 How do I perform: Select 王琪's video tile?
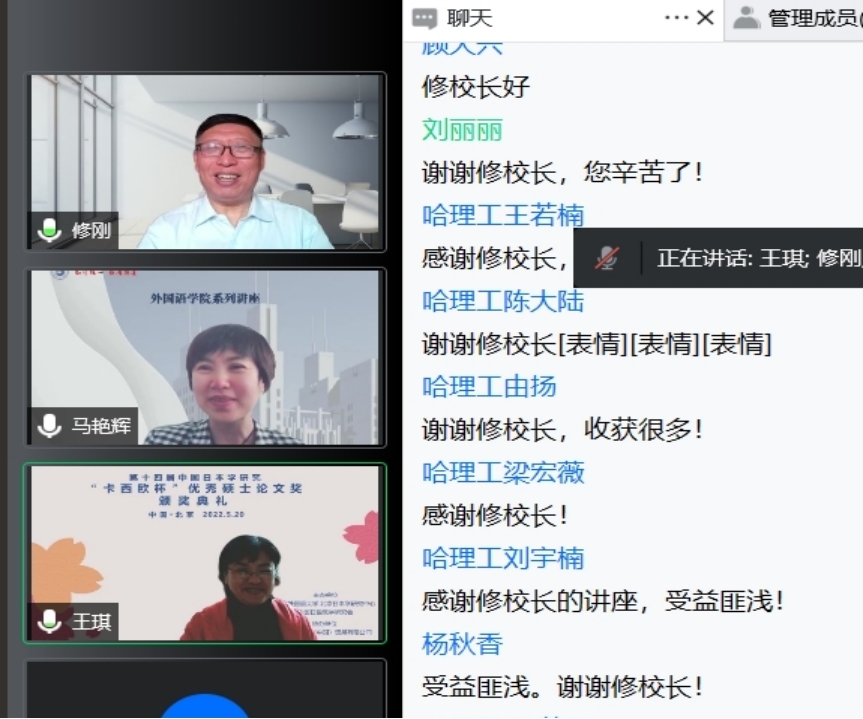[206, 553]
